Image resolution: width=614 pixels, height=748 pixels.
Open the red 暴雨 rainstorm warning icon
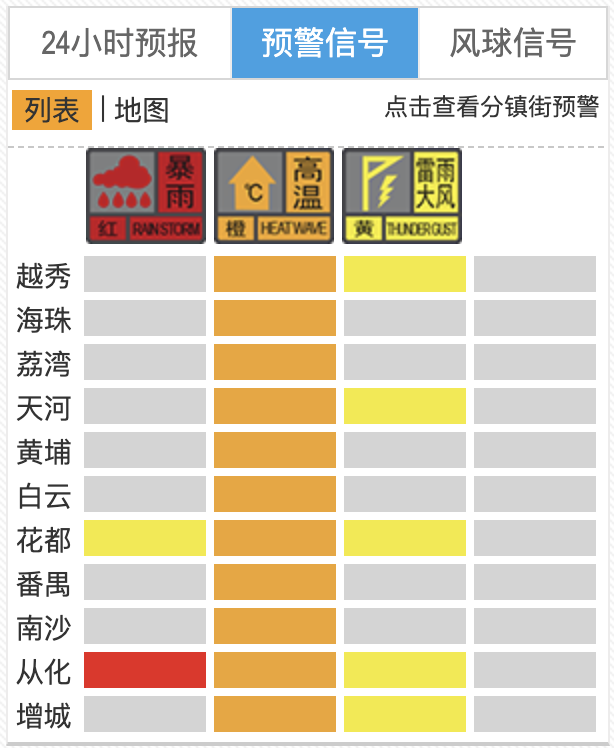146,196
